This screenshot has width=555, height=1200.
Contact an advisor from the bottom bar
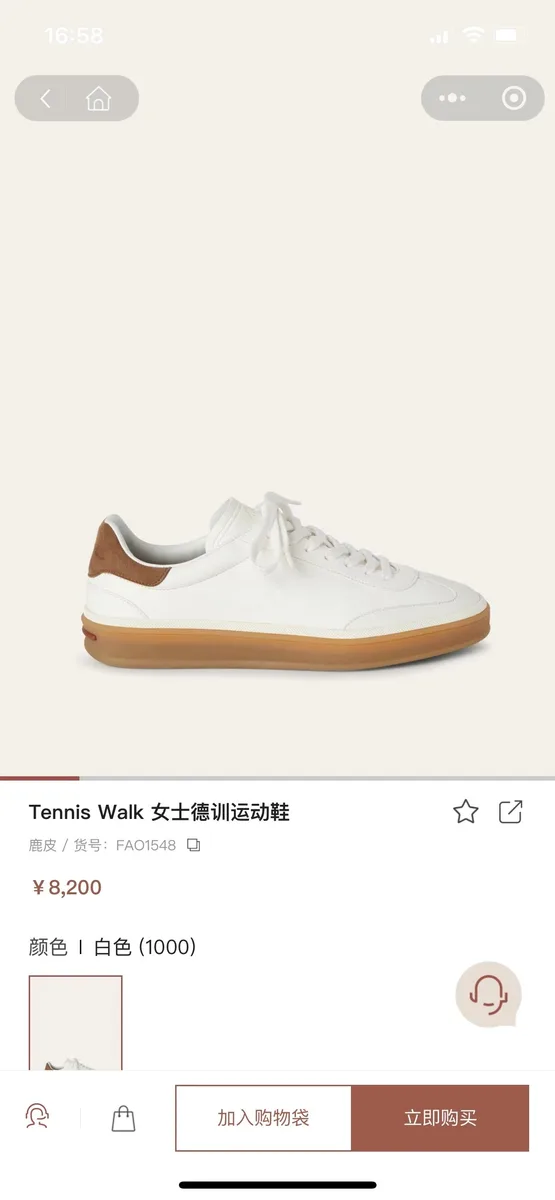tap(39, 1117)
